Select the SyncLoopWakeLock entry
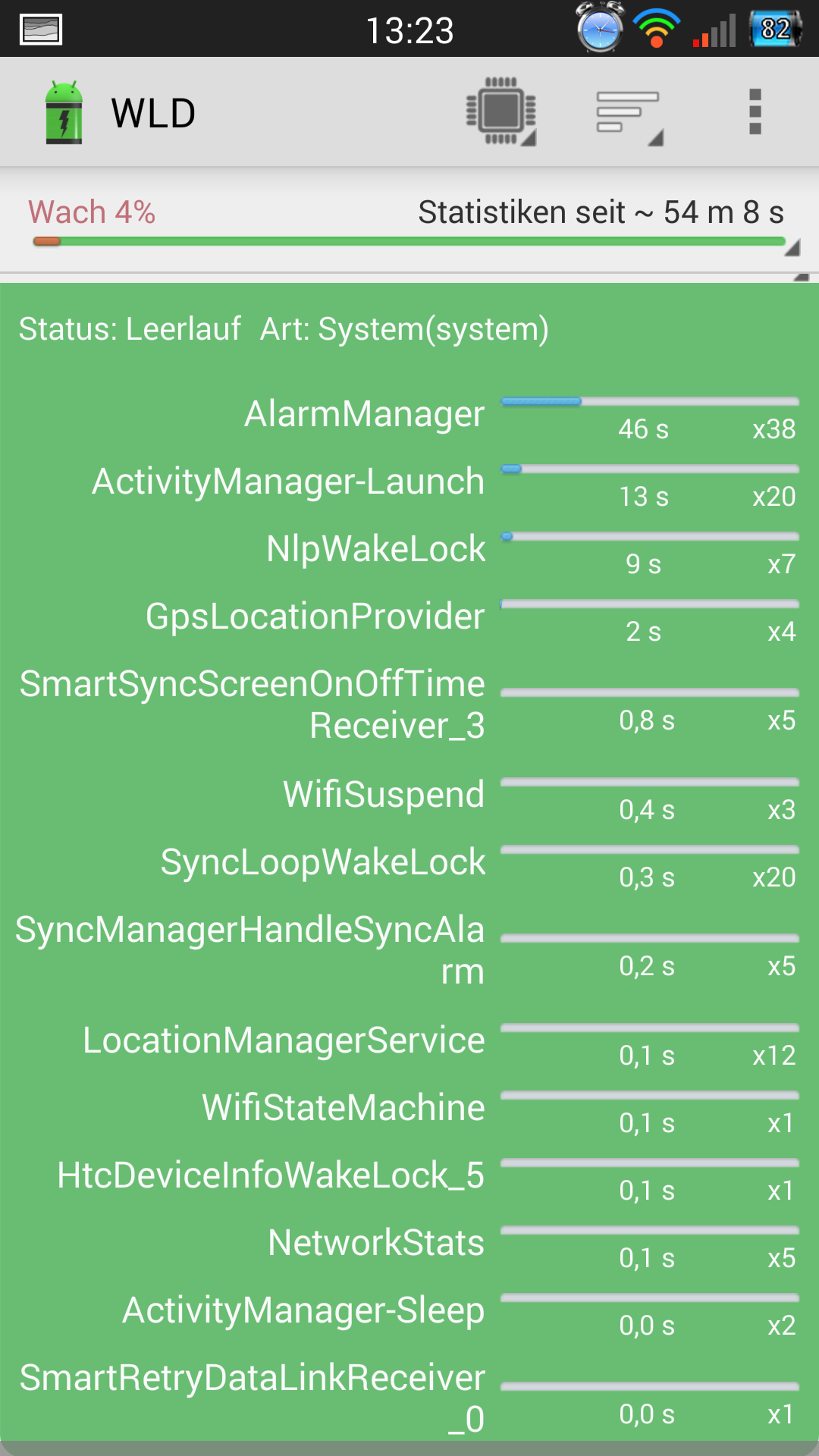Image resolution: width=819 pixels, height=1456 pixels. click(x=409, y=862)
